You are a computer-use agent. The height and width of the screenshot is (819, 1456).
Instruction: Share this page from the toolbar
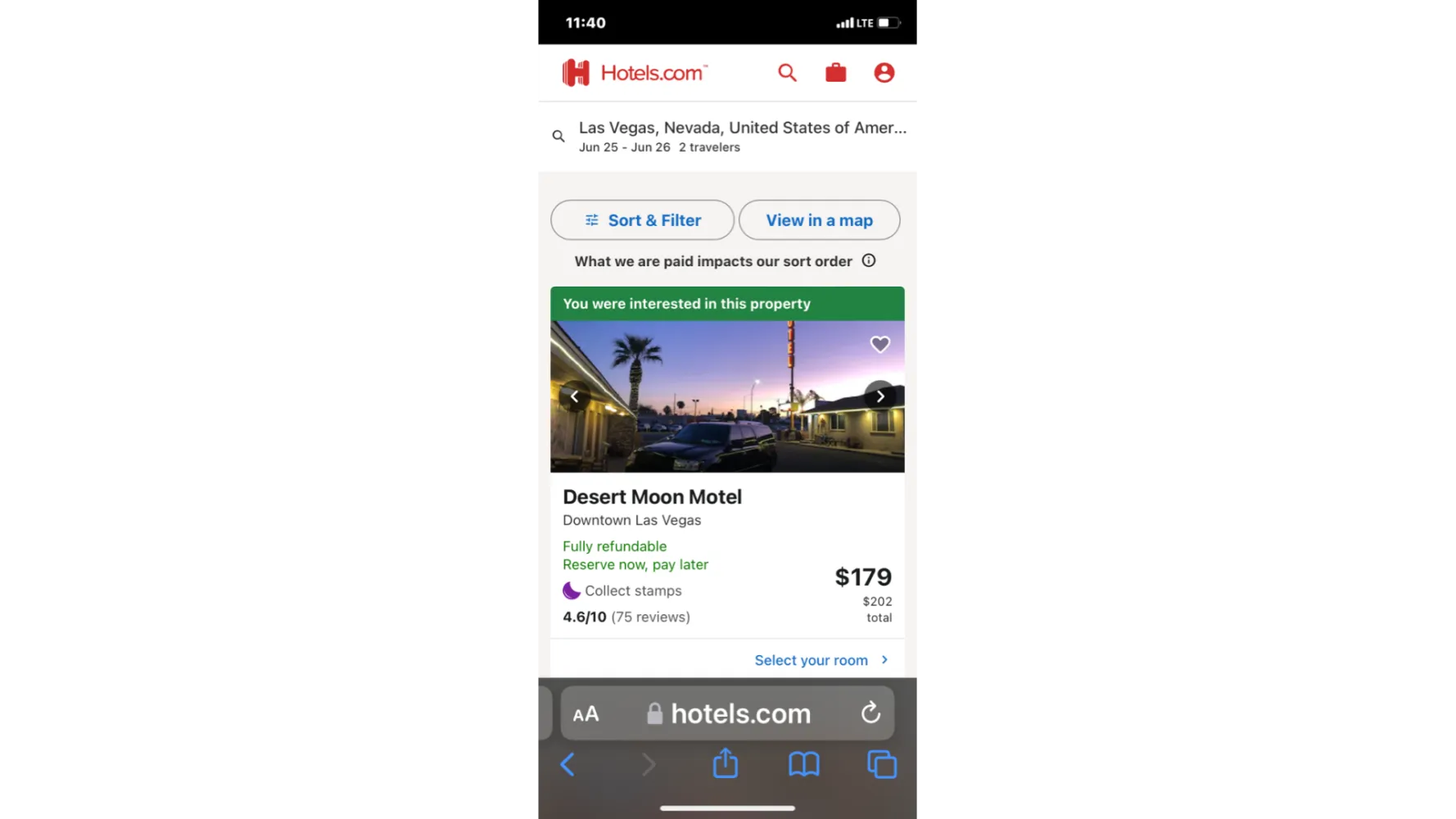coord(725,763)
